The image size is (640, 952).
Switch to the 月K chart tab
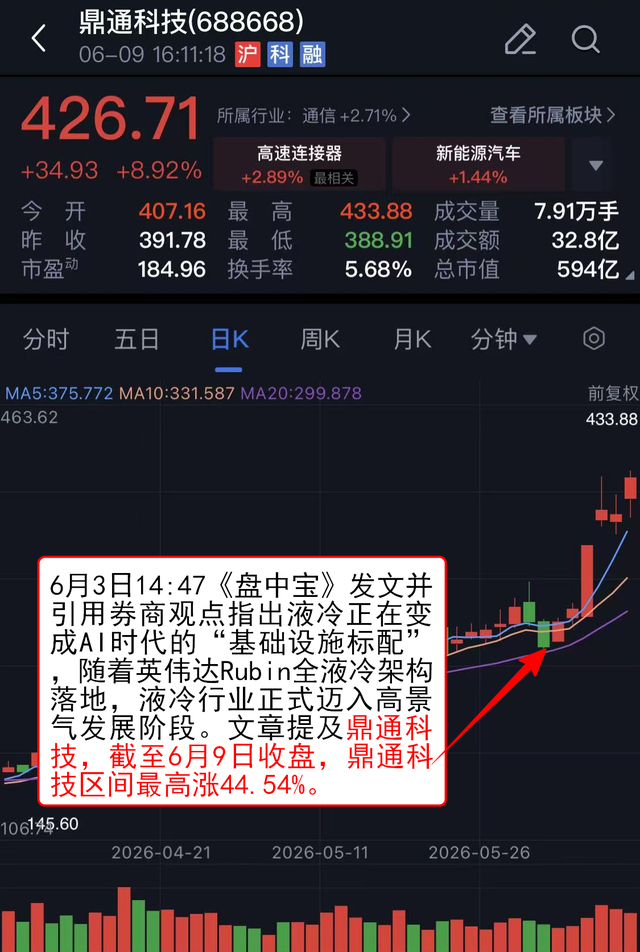pyautogui.click(x=412, y=339)
